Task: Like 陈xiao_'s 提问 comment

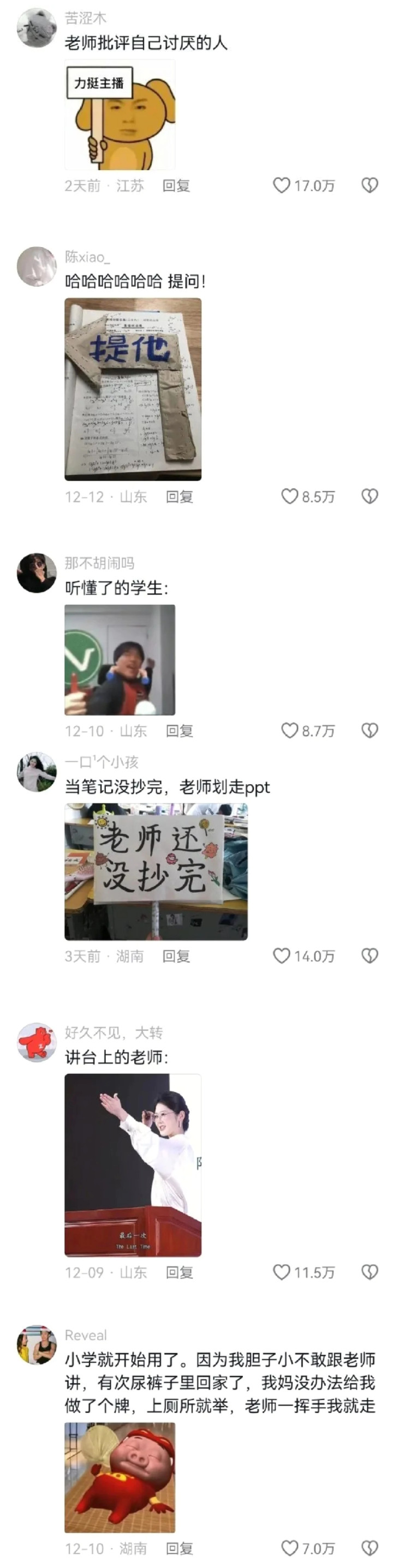Action: point(289,497)
